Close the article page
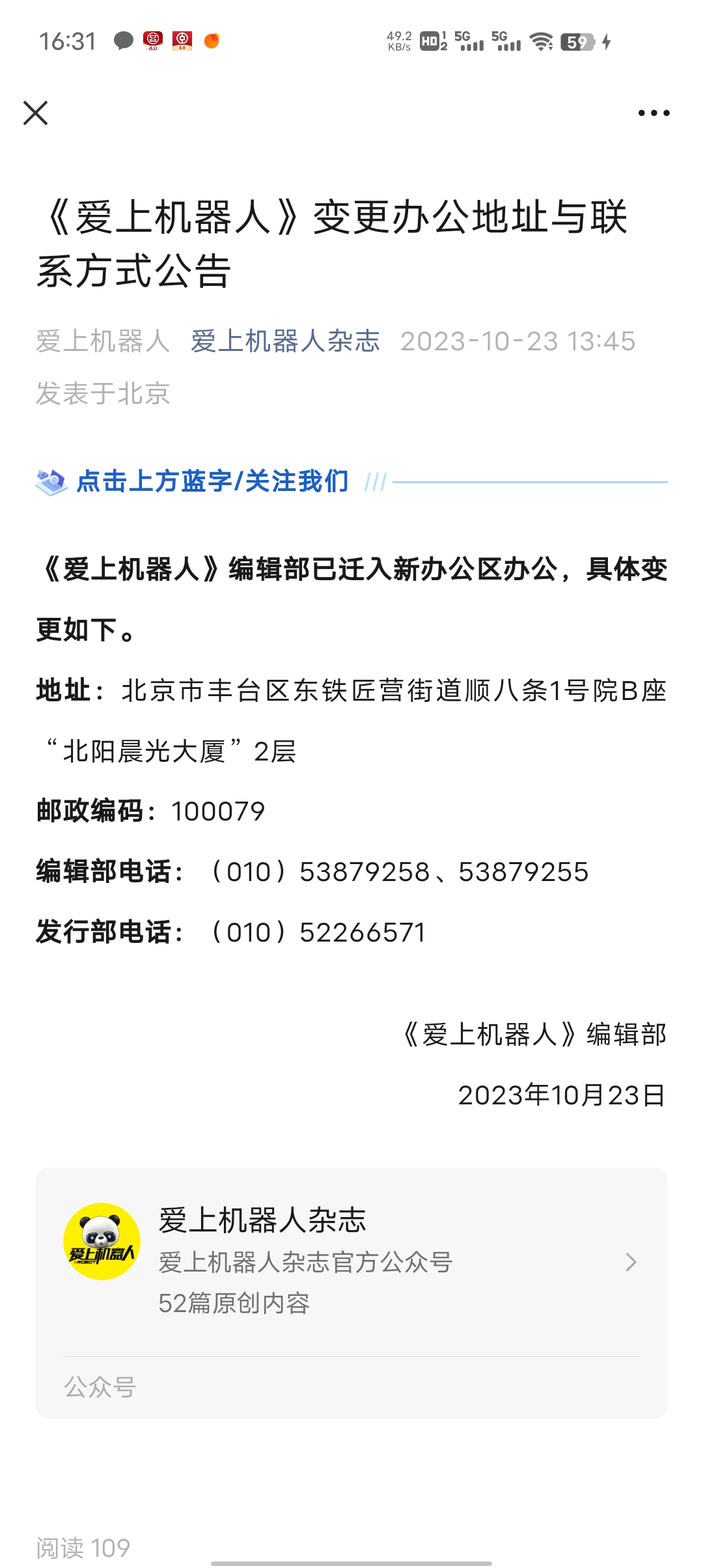This screenshot has width=703, height=1568. (x=36, y=113)
